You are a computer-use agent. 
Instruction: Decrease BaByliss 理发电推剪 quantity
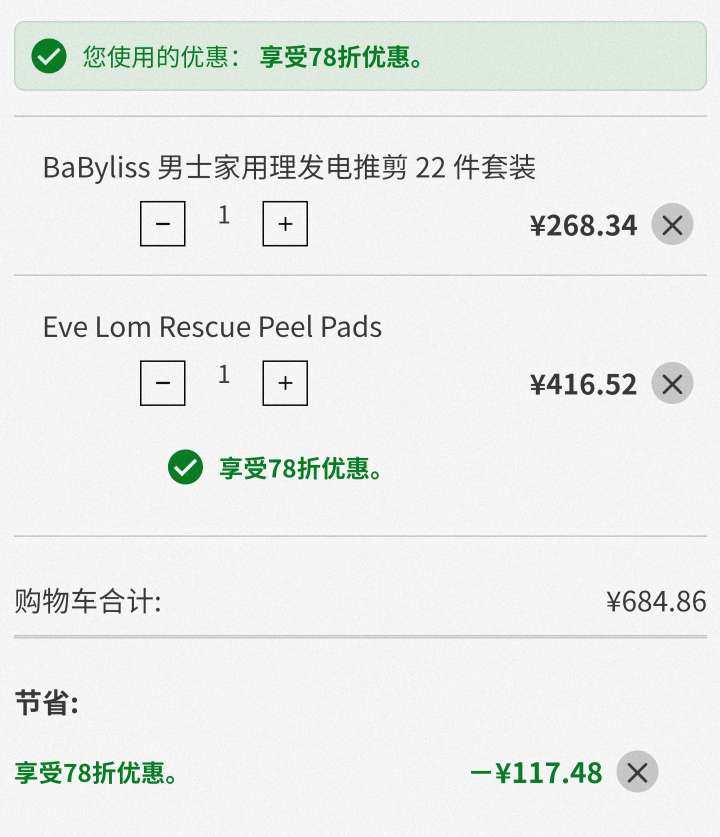[x=162, y=224]
